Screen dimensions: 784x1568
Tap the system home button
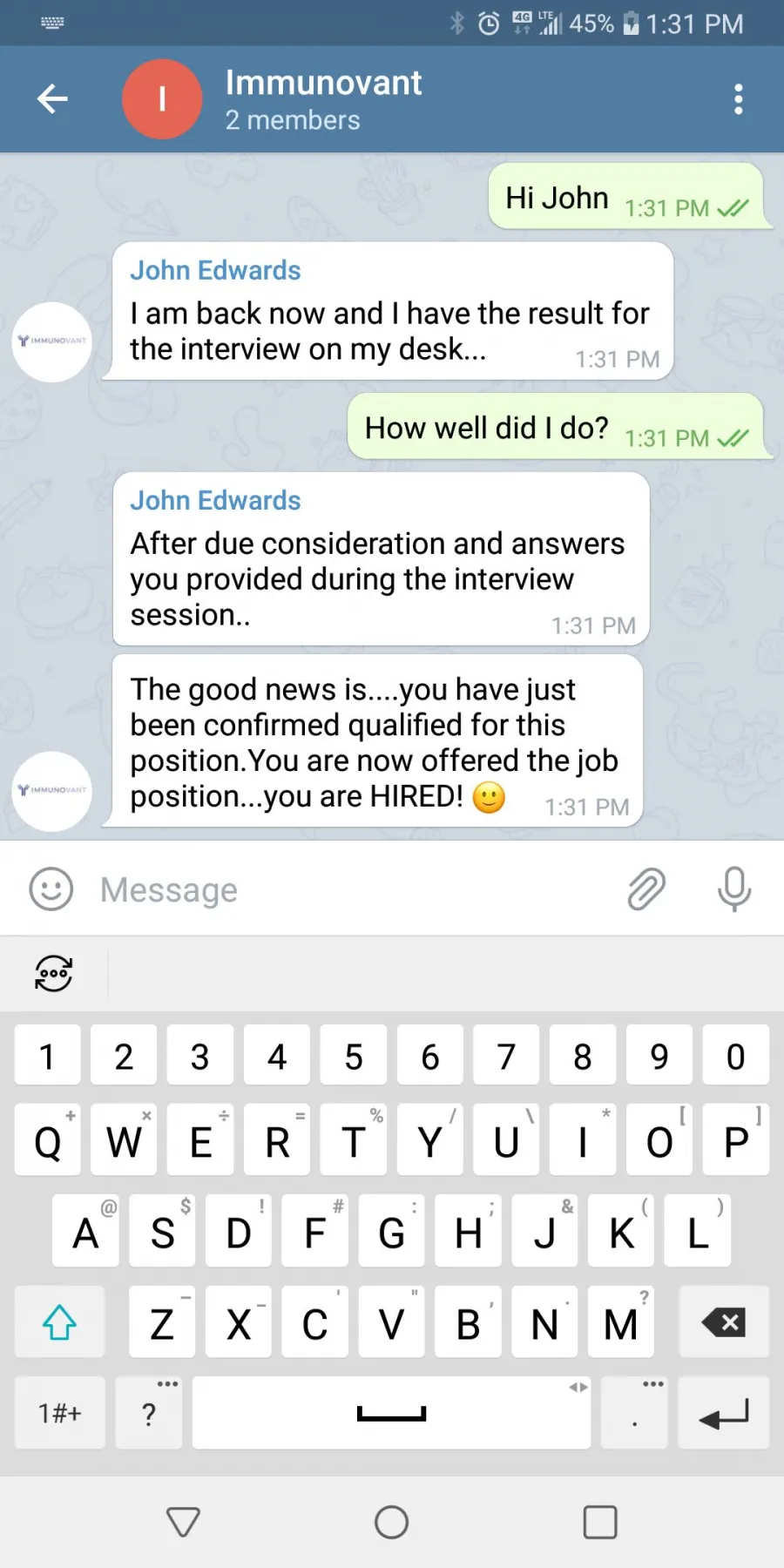click(391, 1522)
